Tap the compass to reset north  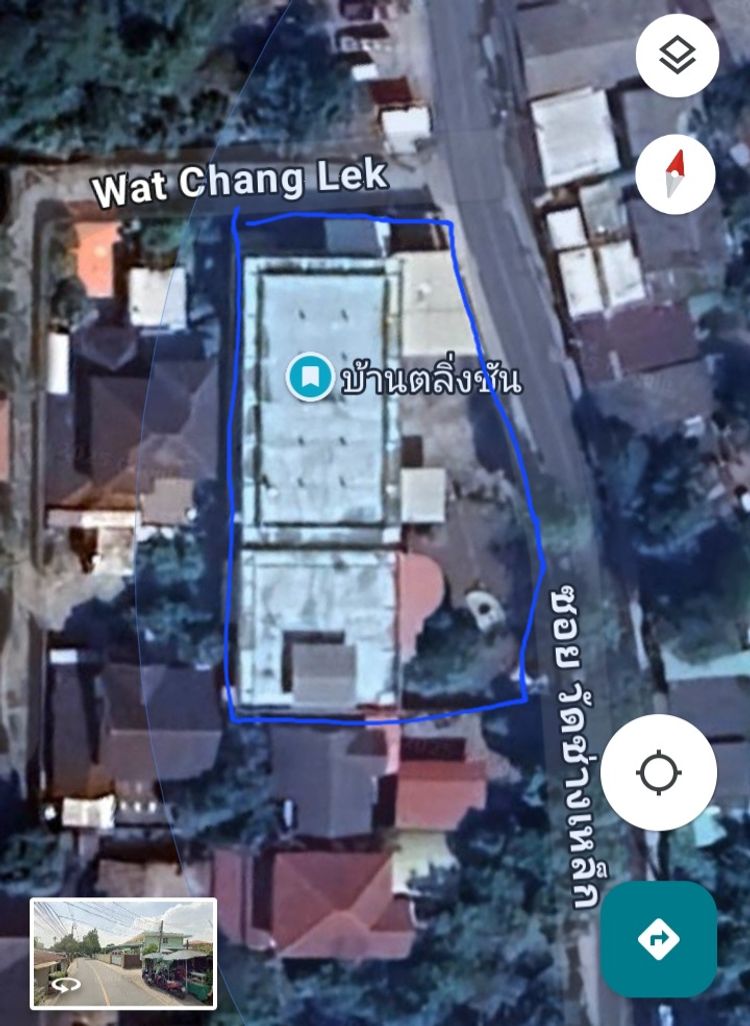point(675,174)
